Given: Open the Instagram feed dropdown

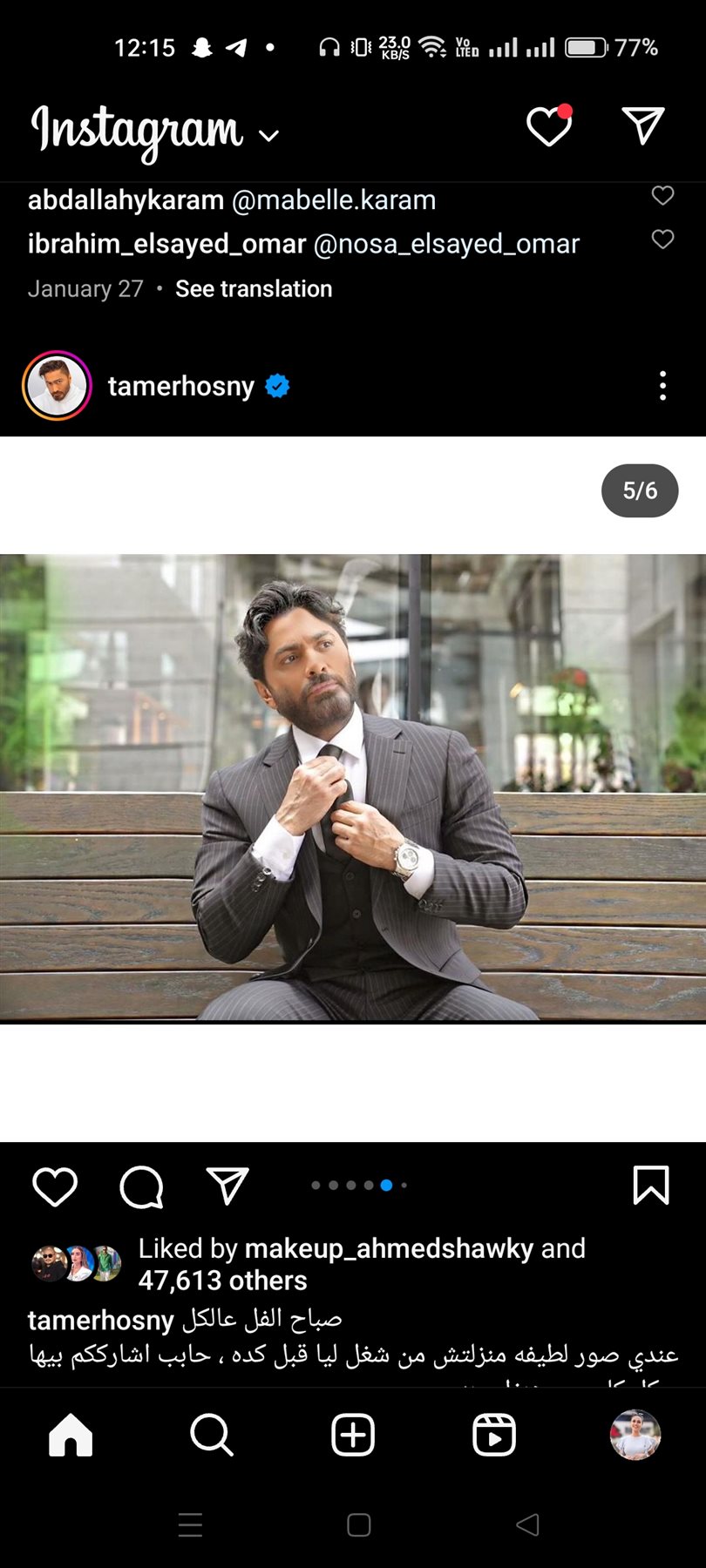Looking at the screenshot, I should (x=268, y=136).
